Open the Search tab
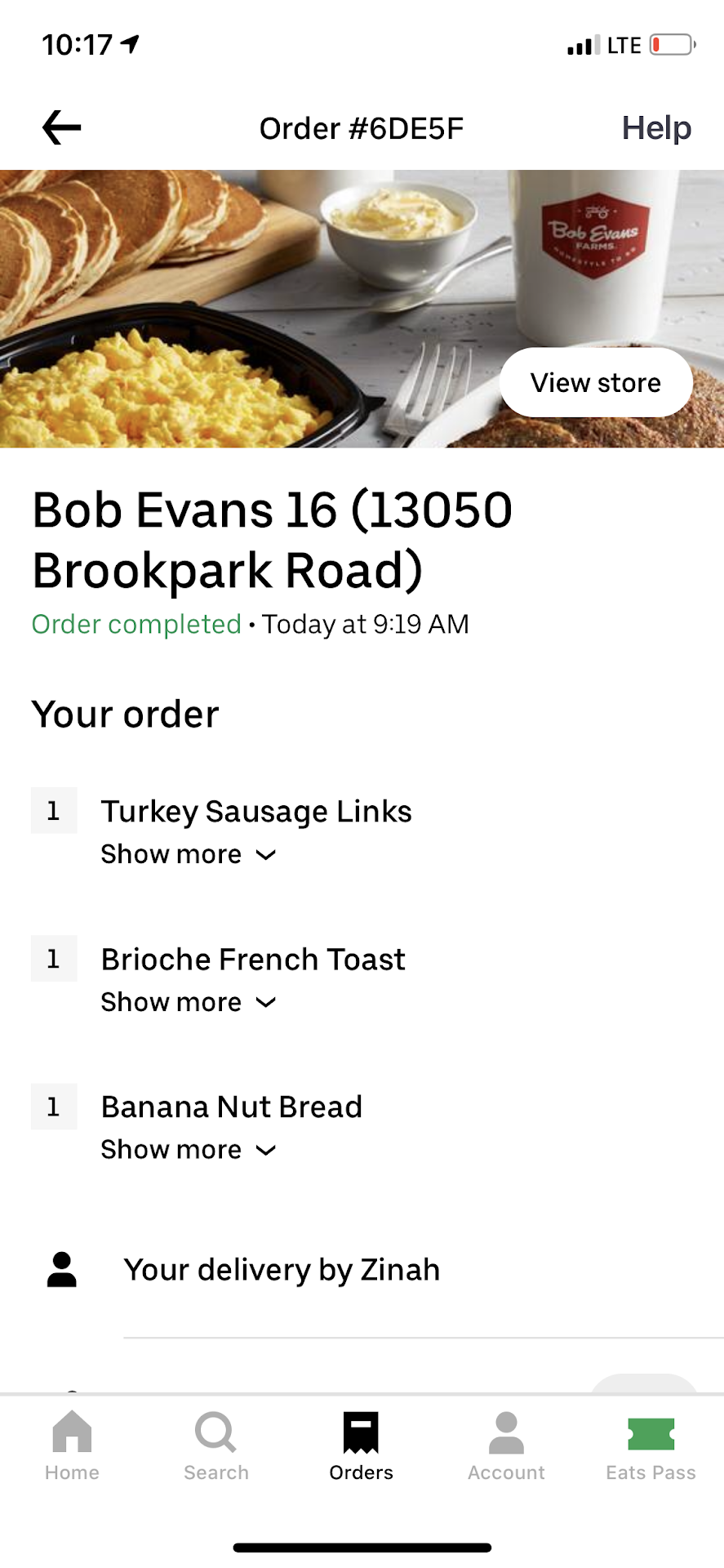 point(216,1446)
